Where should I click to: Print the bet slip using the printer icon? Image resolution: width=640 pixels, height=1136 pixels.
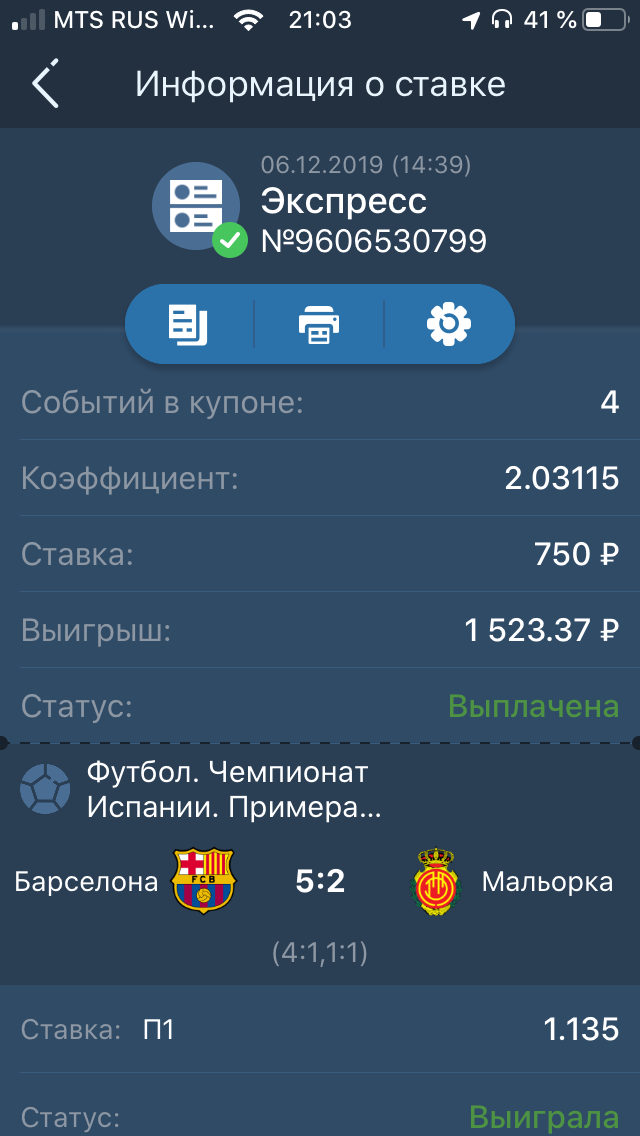click(319, 324)
